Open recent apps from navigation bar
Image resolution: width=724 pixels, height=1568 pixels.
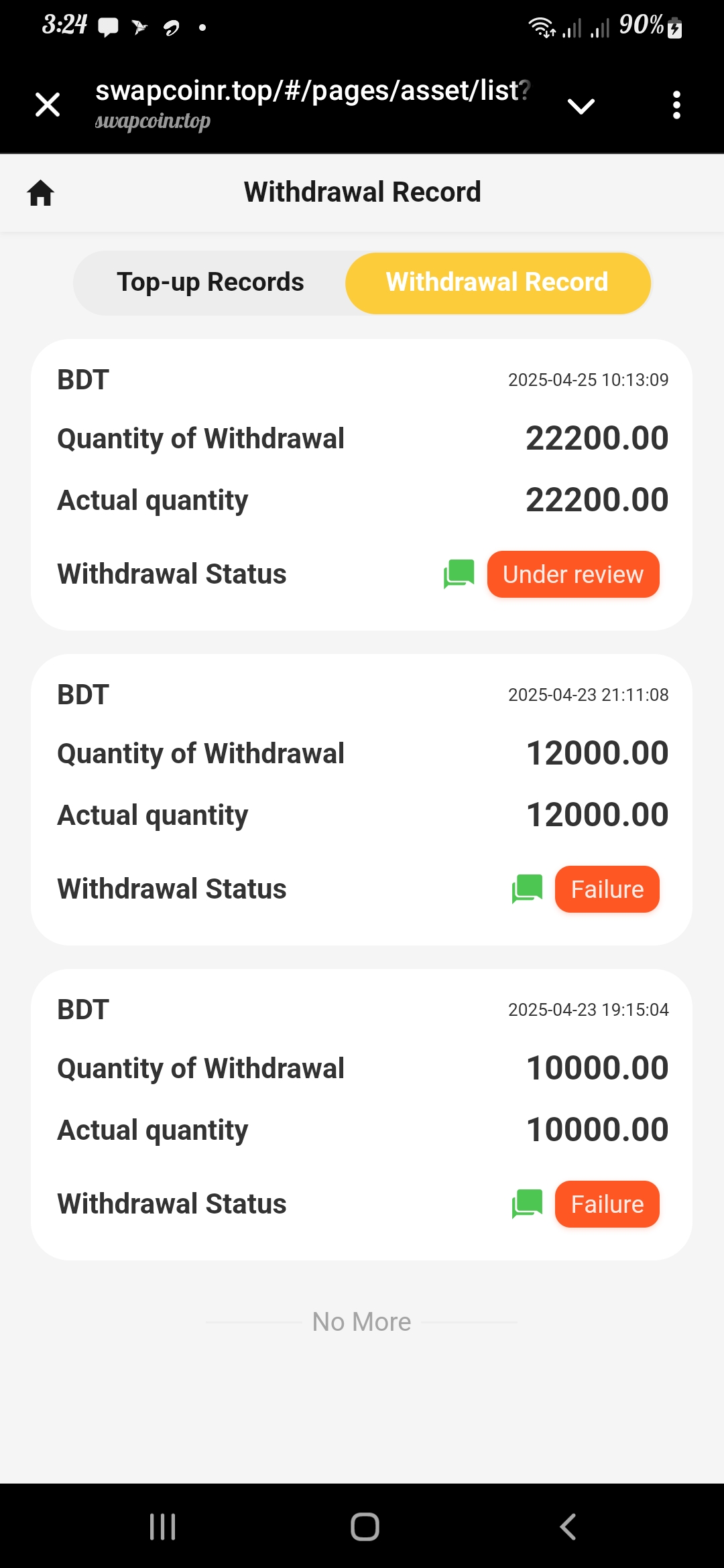tap(162, 1527)
